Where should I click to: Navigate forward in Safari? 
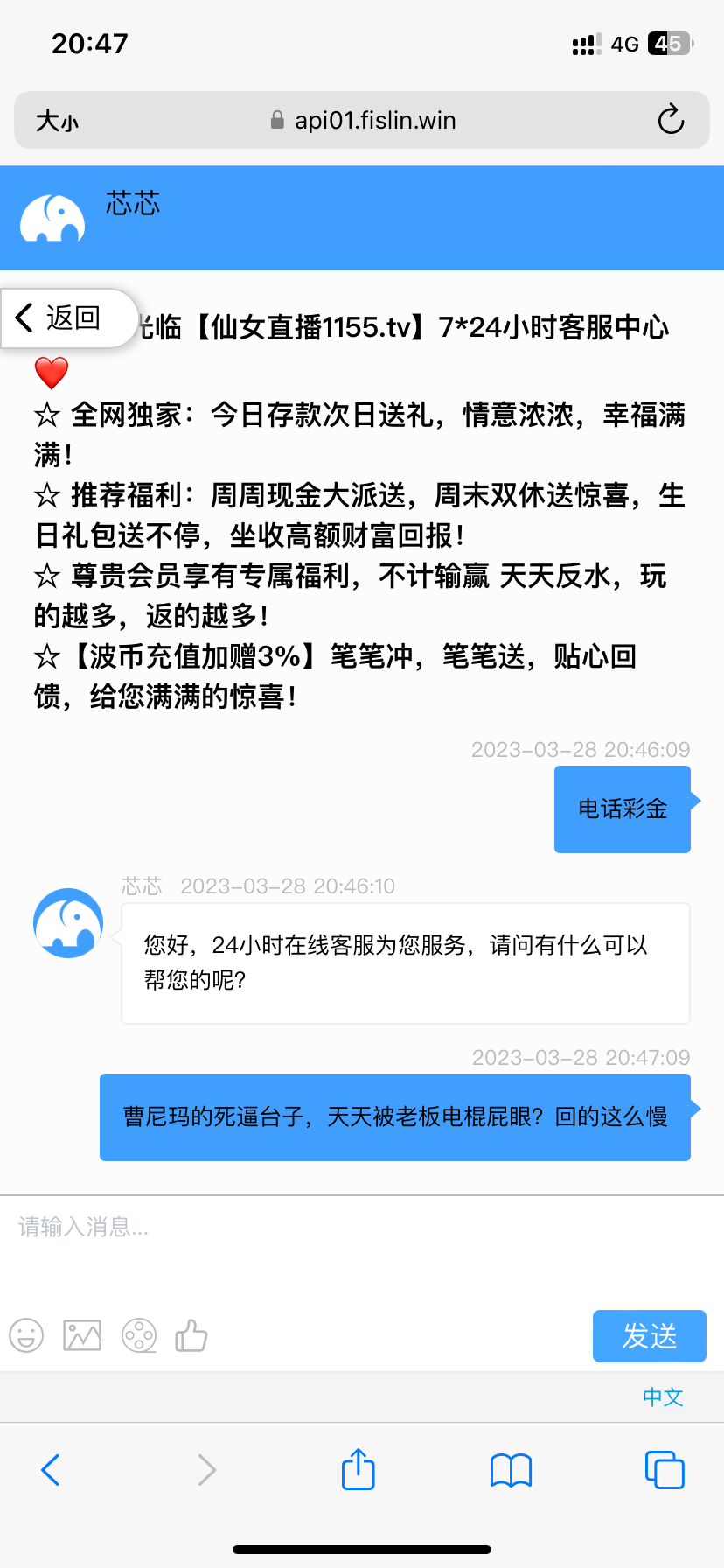[x=205, y=1470]
